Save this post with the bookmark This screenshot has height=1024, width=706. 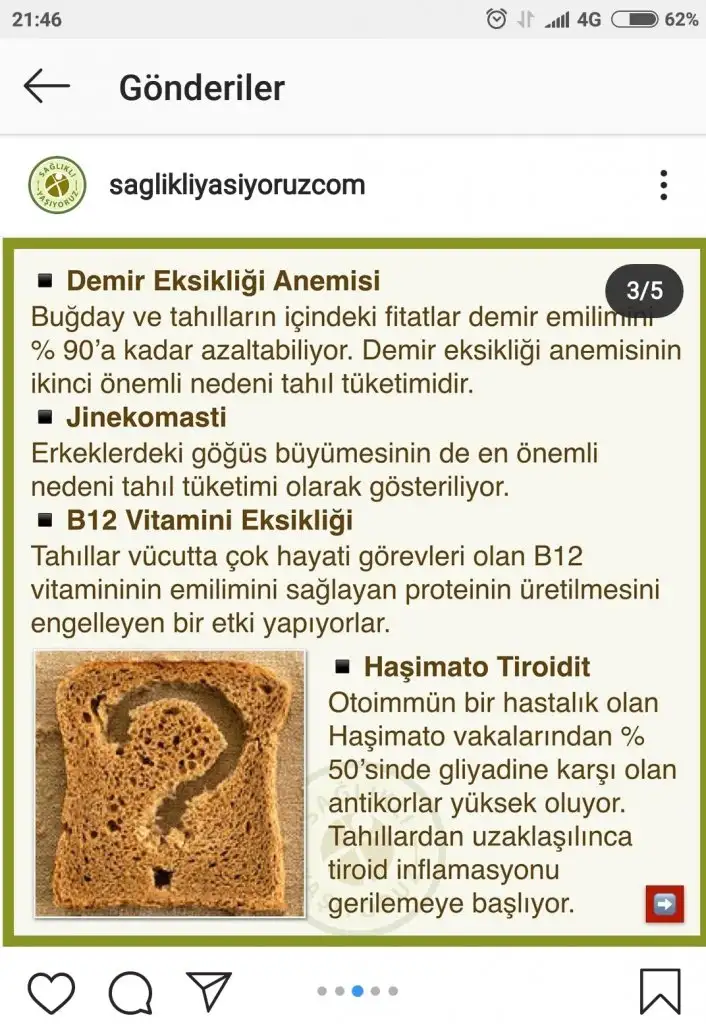click(660, 991)
